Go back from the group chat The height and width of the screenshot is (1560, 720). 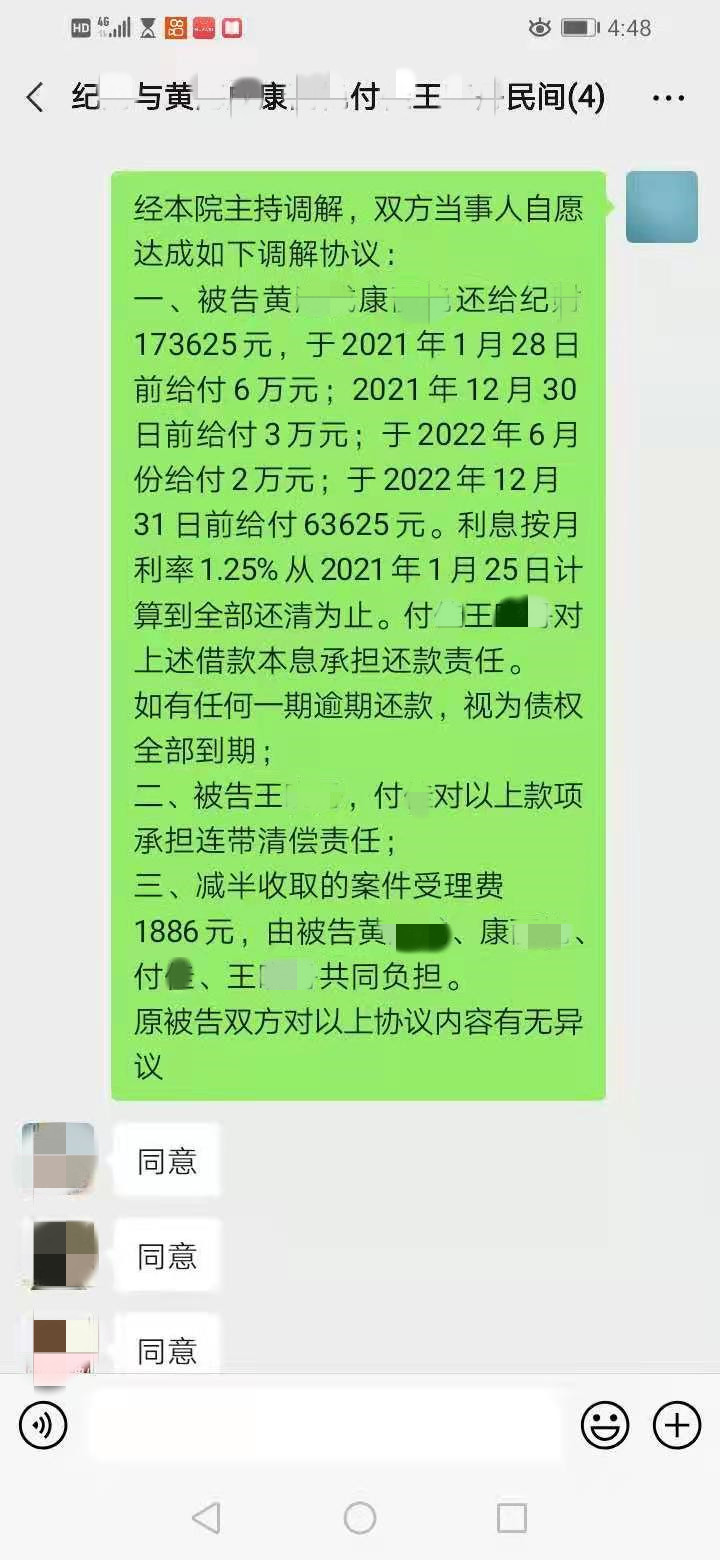pos(35,98)
